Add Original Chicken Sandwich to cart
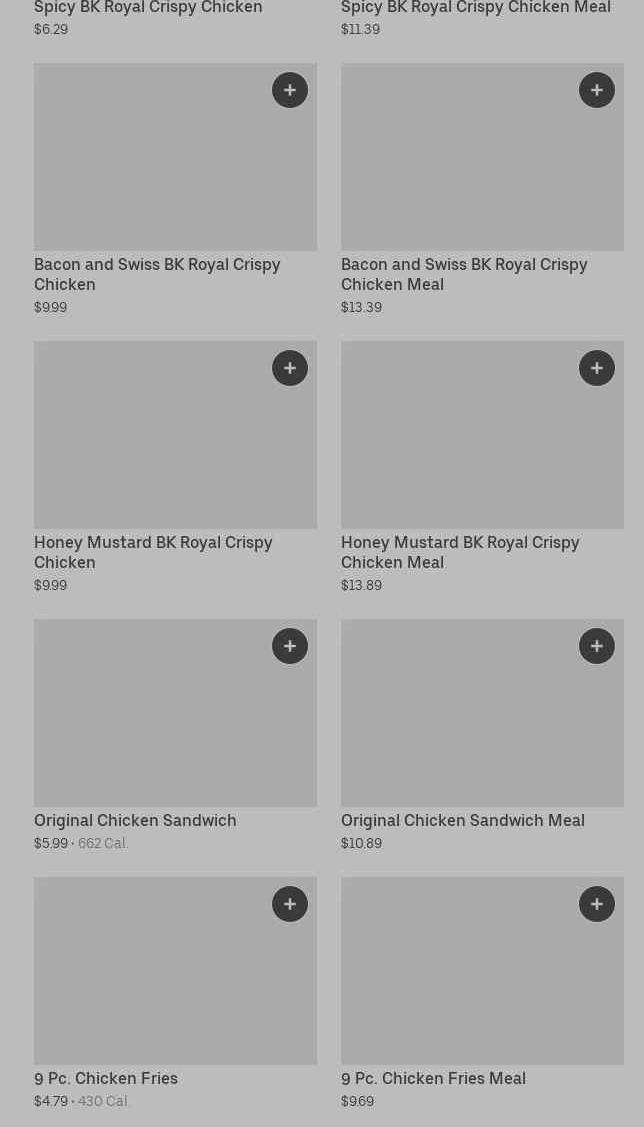Viewport: 644px width, 1127px height. (290, 646)
